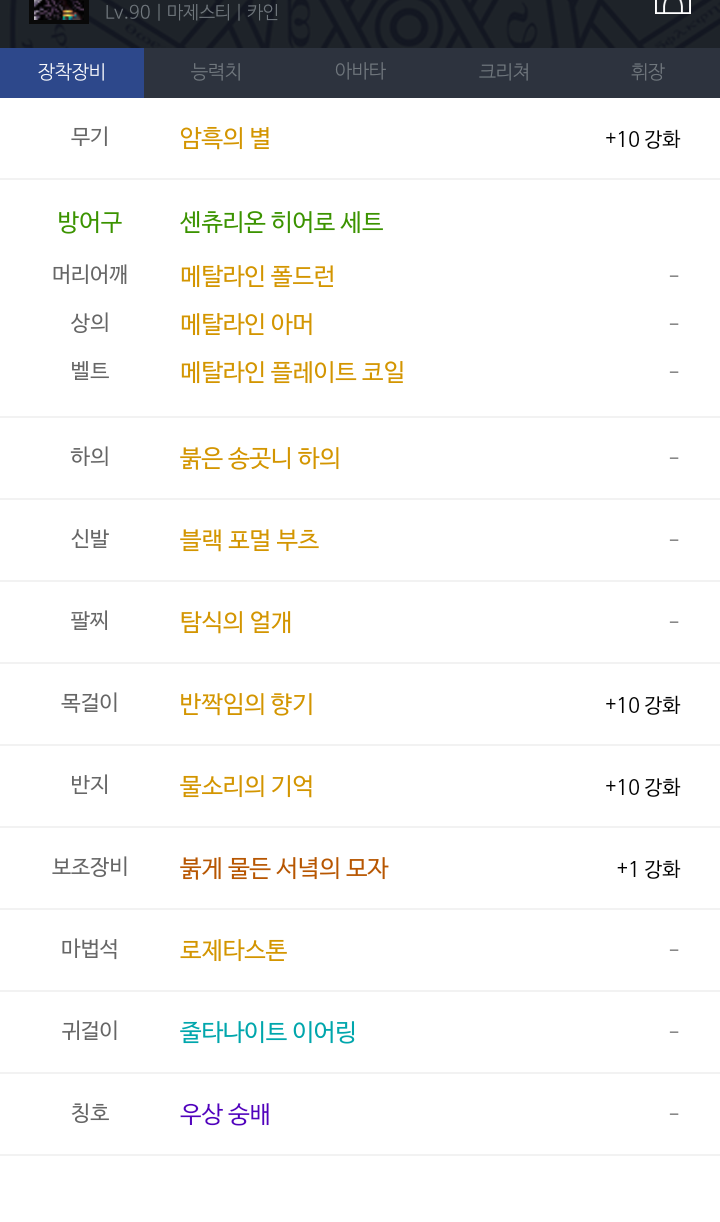This screenshot has height=1222, width=720.
Task: View top armor 메탈라인 아머
Action: [247, 324]
